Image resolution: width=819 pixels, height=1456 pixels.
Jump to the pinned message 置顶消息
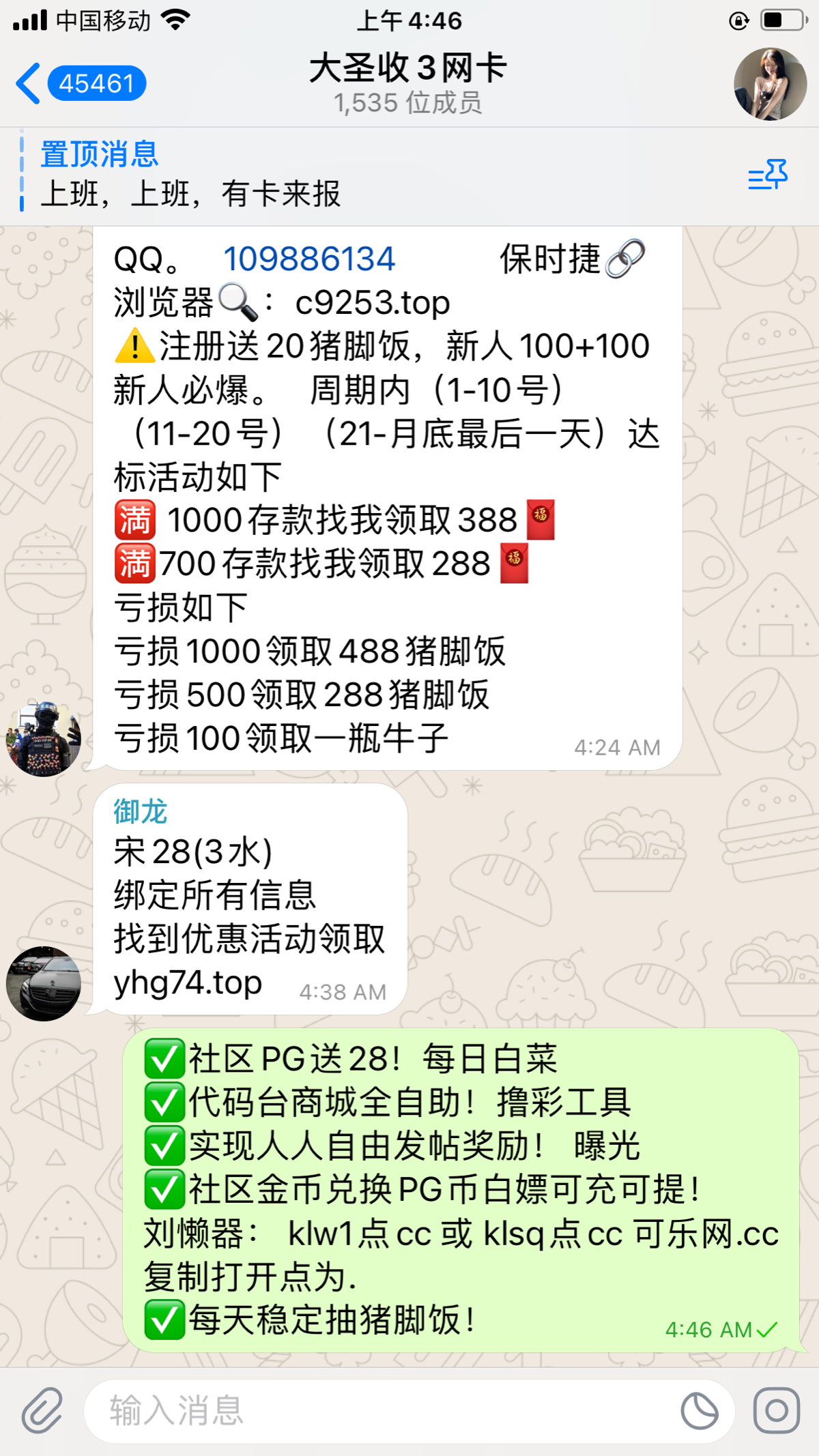tap(191, 175)
